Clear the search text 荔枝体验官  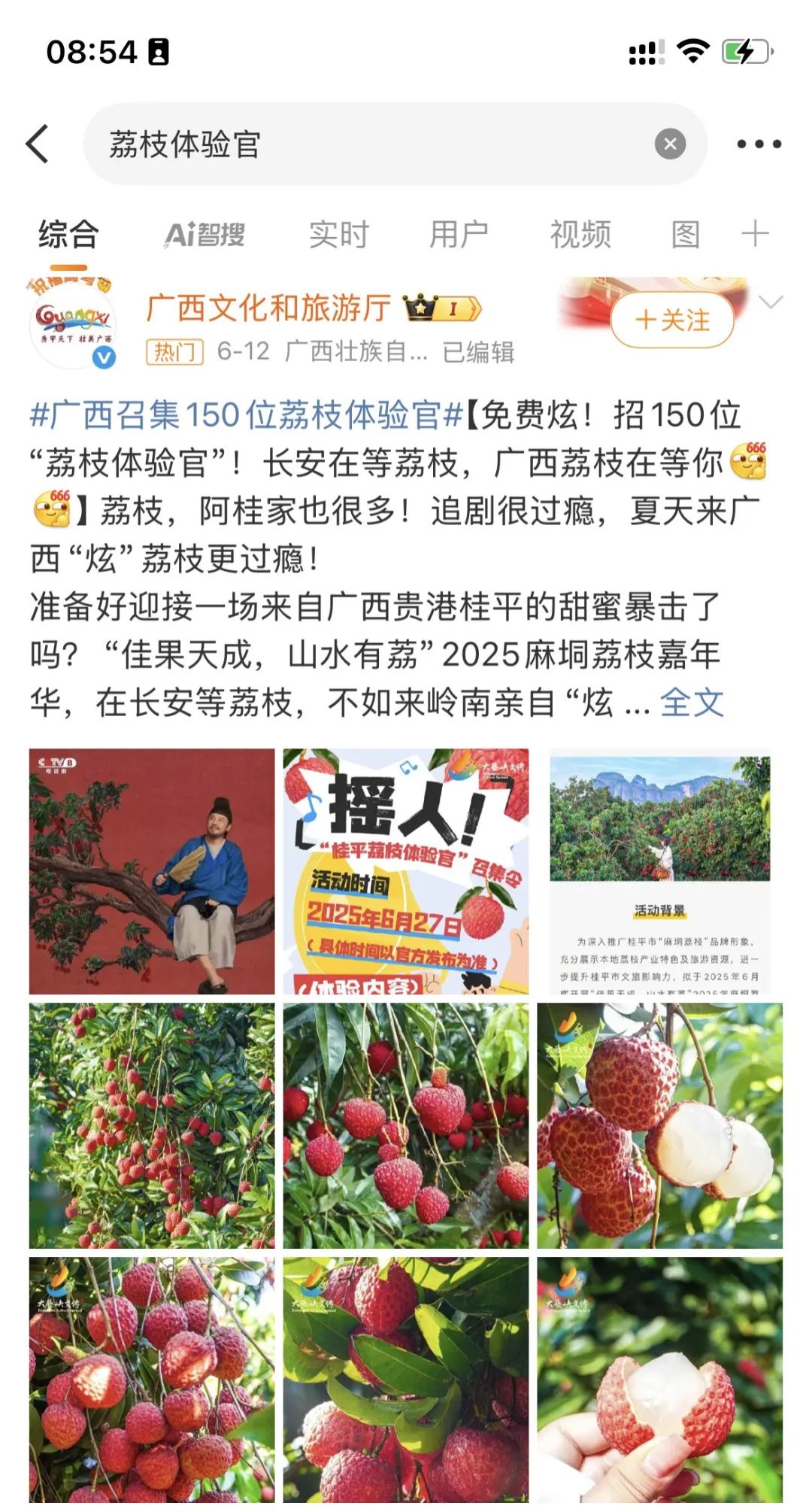(669, 144)
